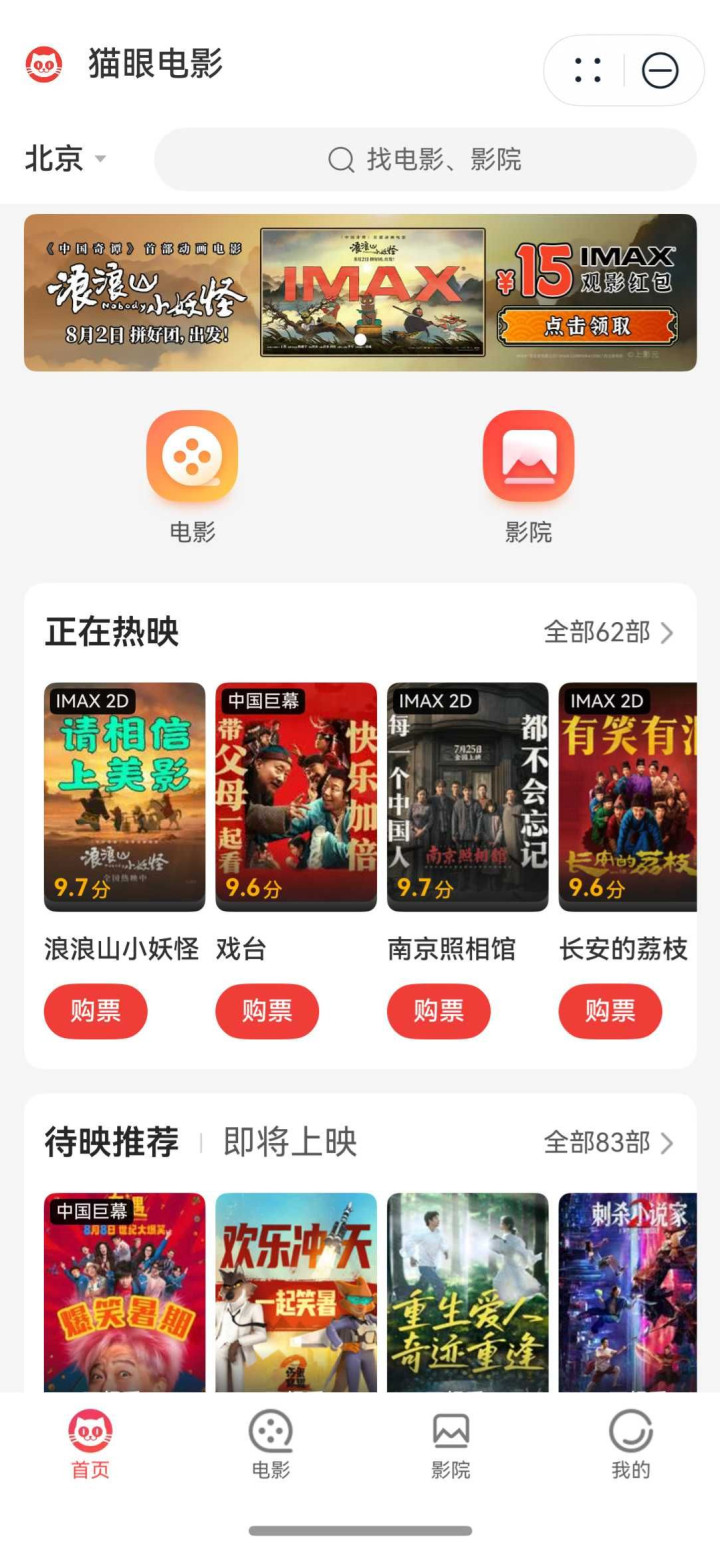The width and height of the screenshot is (720, 1547).
Task: Open the 浪浪山小妖怪 IMAX red packet banner
Action: tap(360, 292)
